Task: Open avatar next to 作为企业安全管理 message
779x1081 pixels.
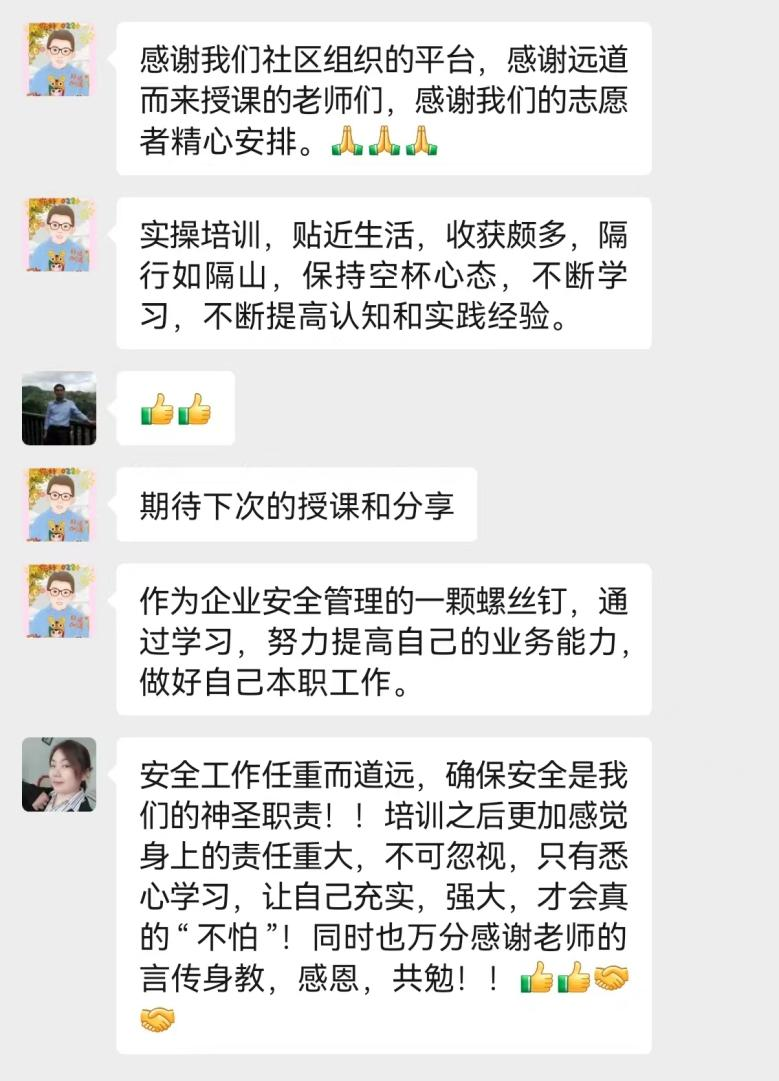Action: 59,600
